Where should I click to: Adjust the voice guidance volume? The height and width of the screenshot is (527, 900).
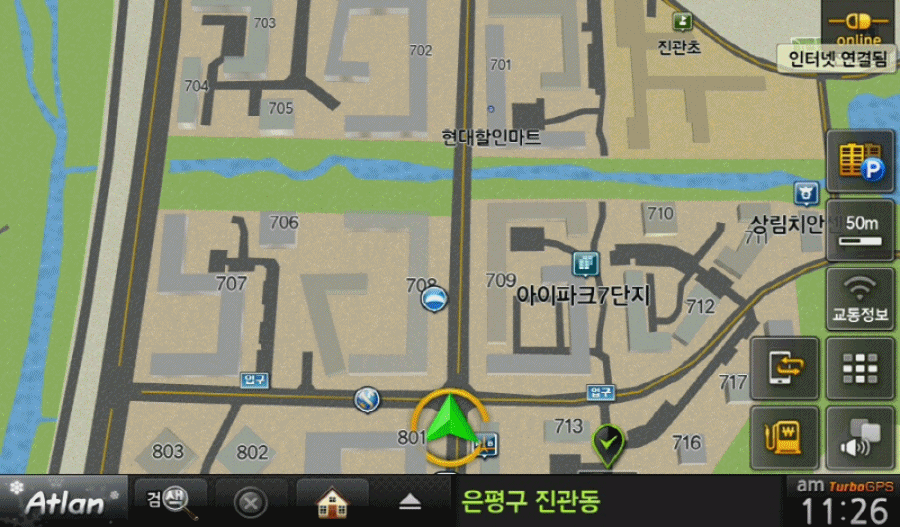tap(859, 438)
